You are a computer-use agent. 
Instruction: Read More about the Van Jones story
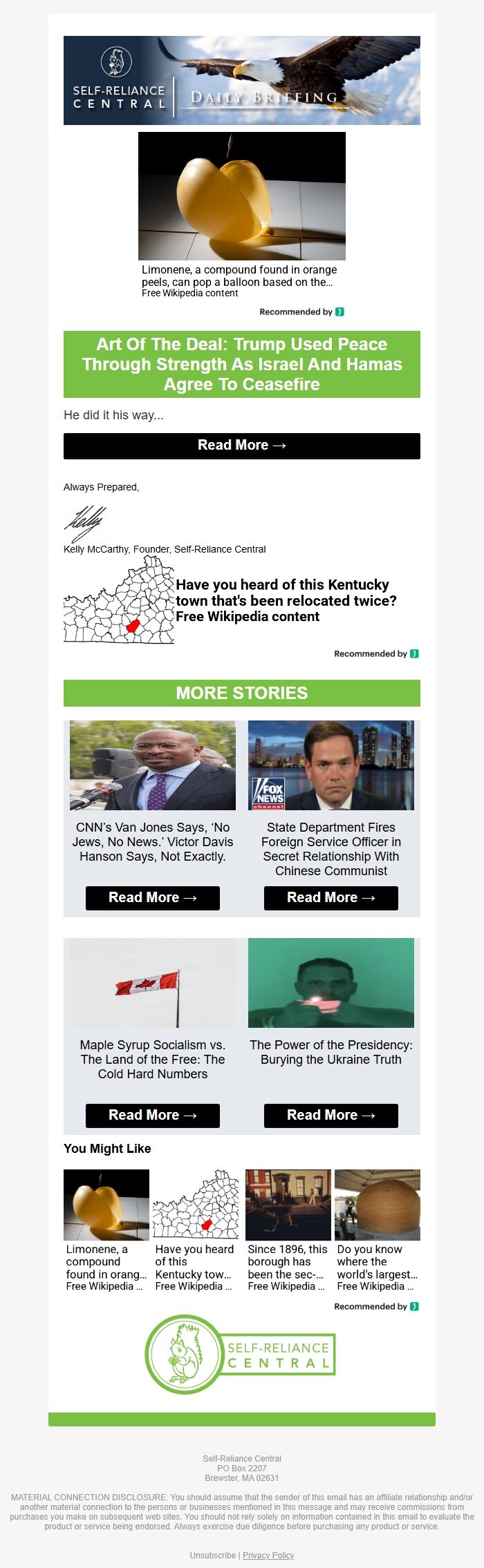[x=152, y=897]
